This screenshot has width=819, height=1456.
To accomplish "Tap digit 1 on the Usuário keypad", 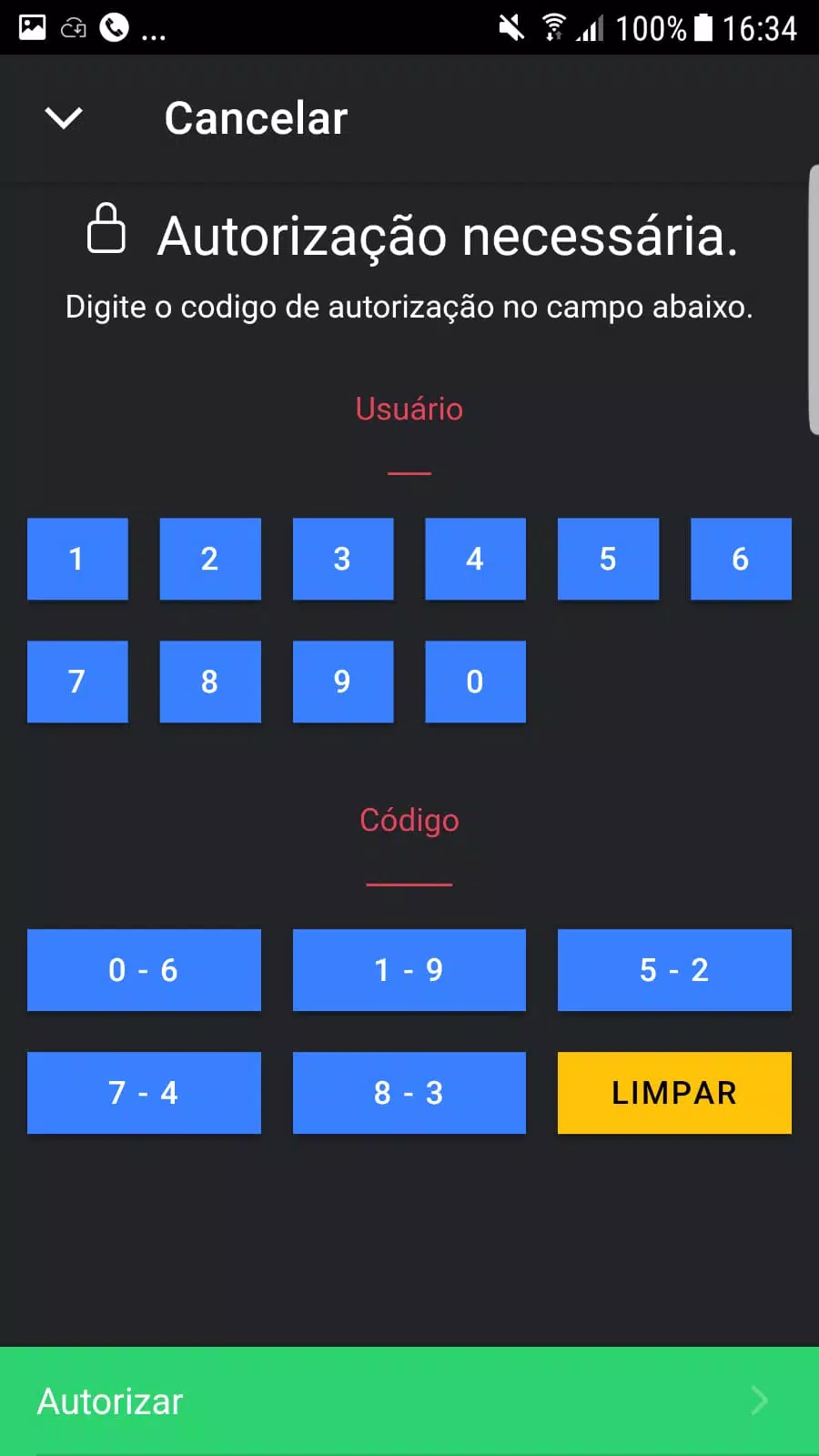I will tap(77, 559).
